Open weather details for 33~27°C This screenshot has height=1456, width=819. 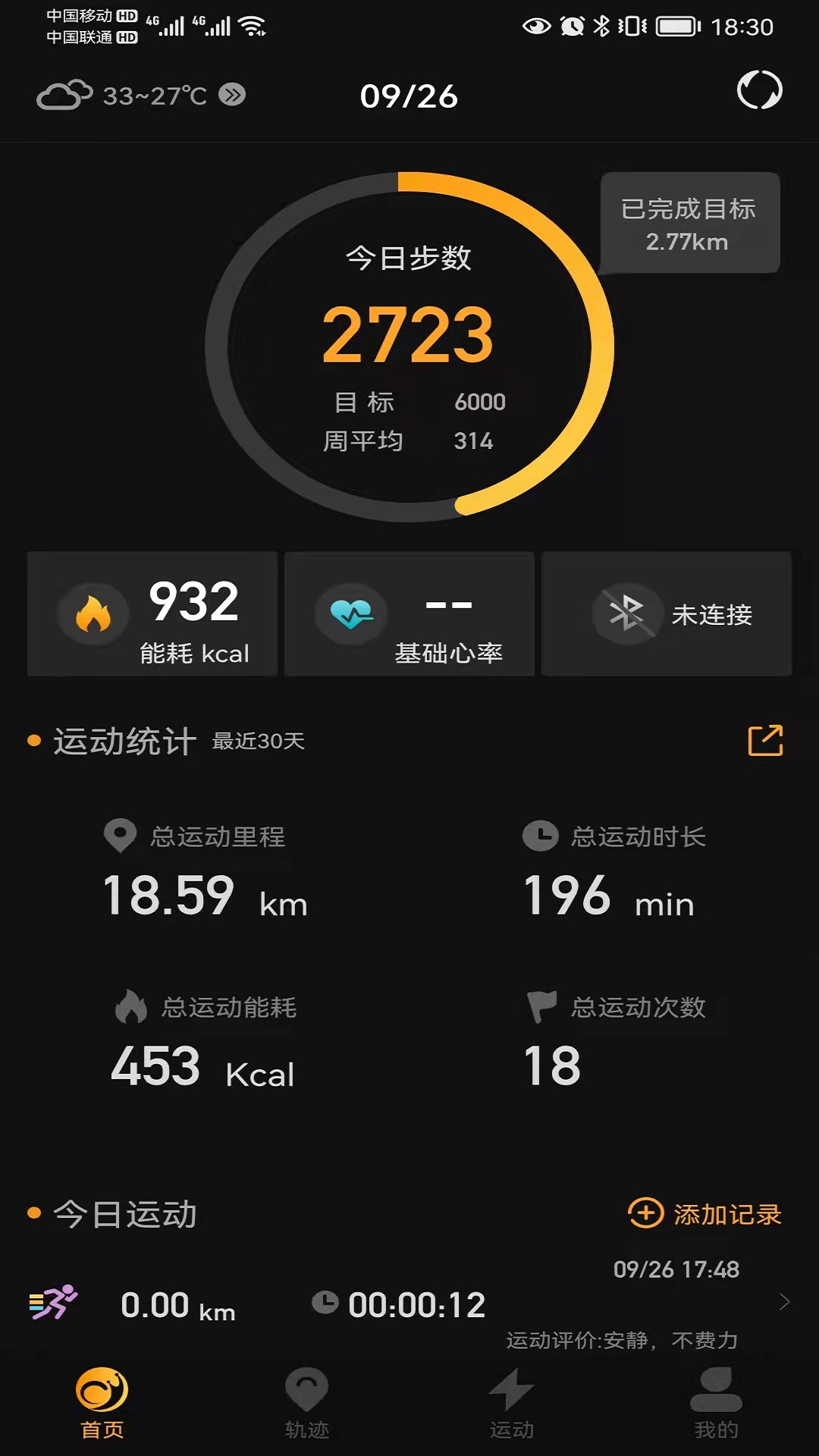[x=141, y=96]
